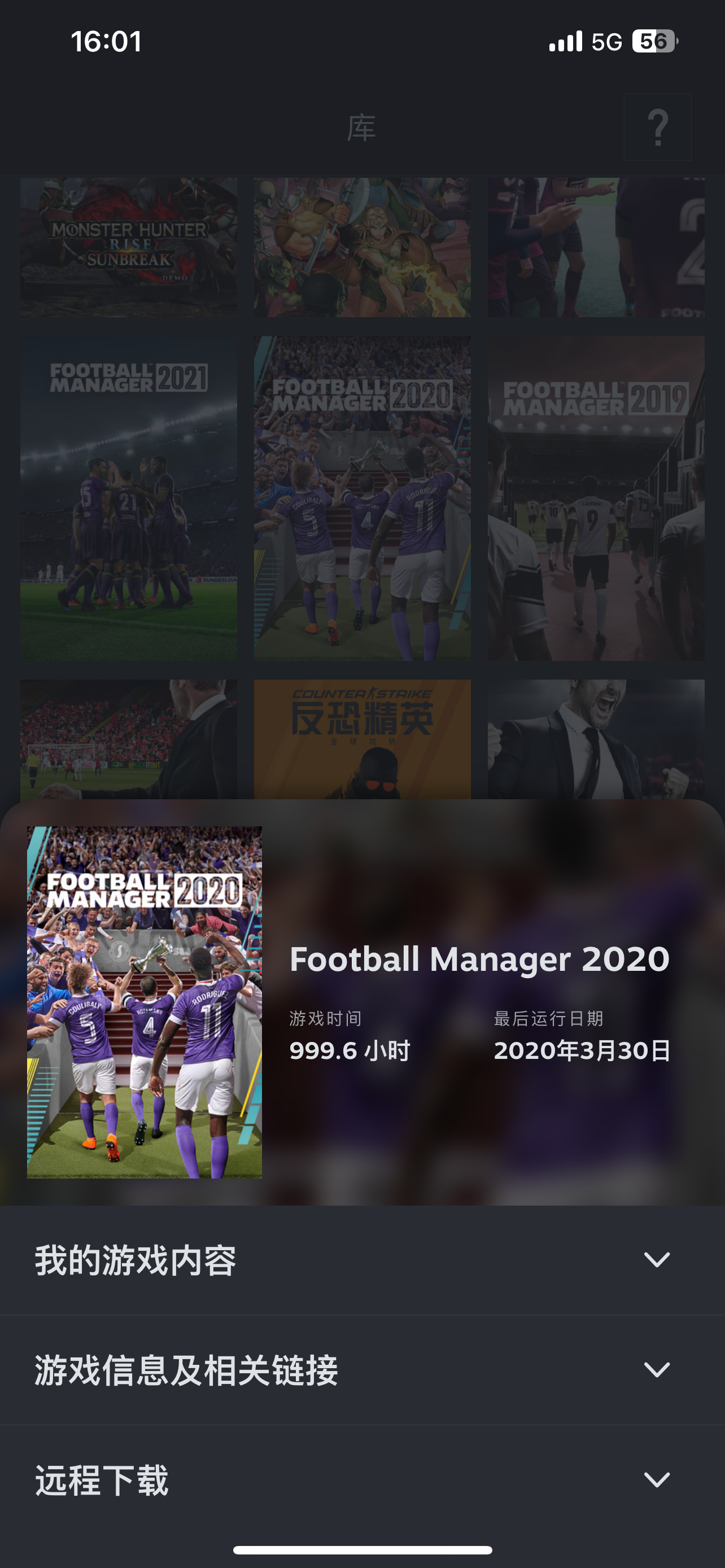Expand 游戏信息及相关链接 section

pos(361,1369)
